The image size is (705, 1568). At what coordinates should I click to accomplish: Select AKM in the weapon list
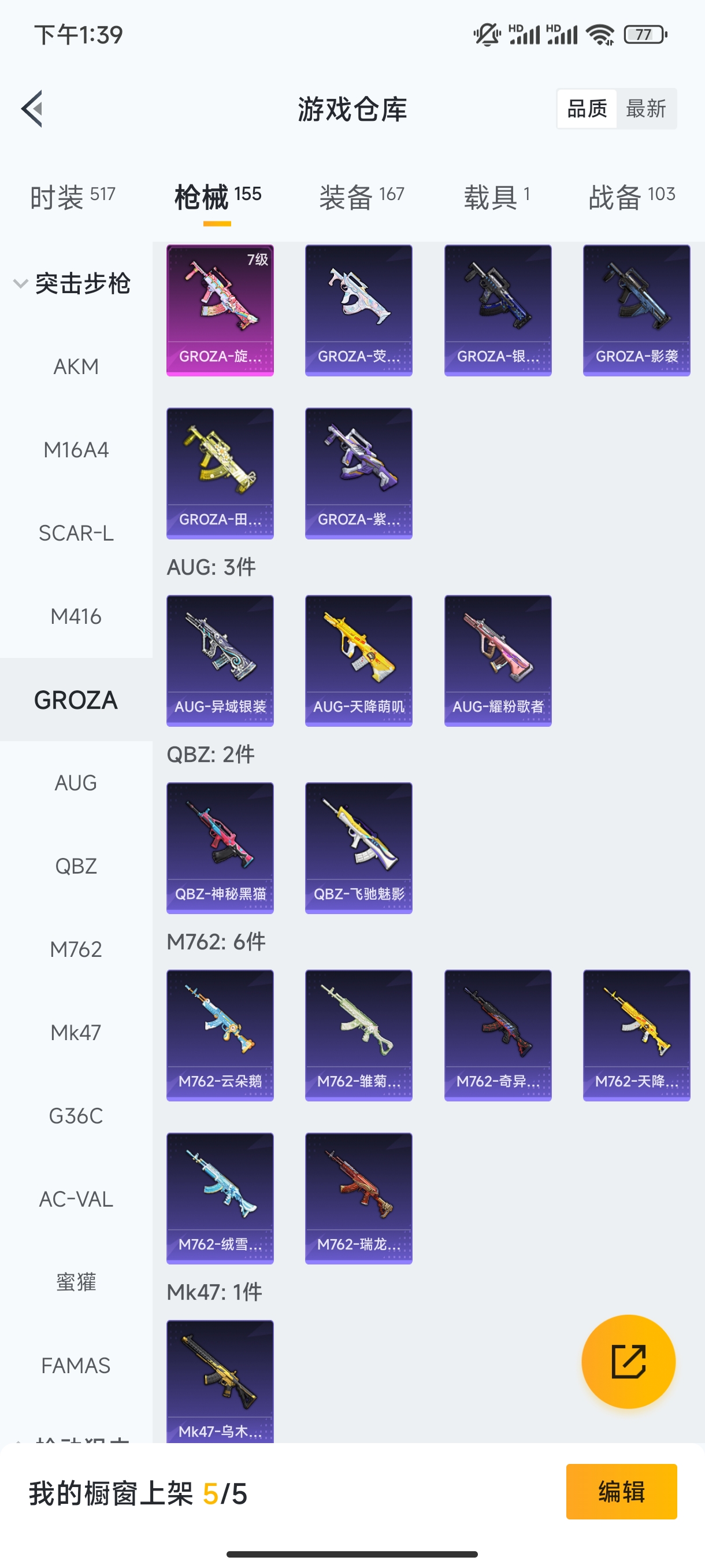click(x=76, y=367)
